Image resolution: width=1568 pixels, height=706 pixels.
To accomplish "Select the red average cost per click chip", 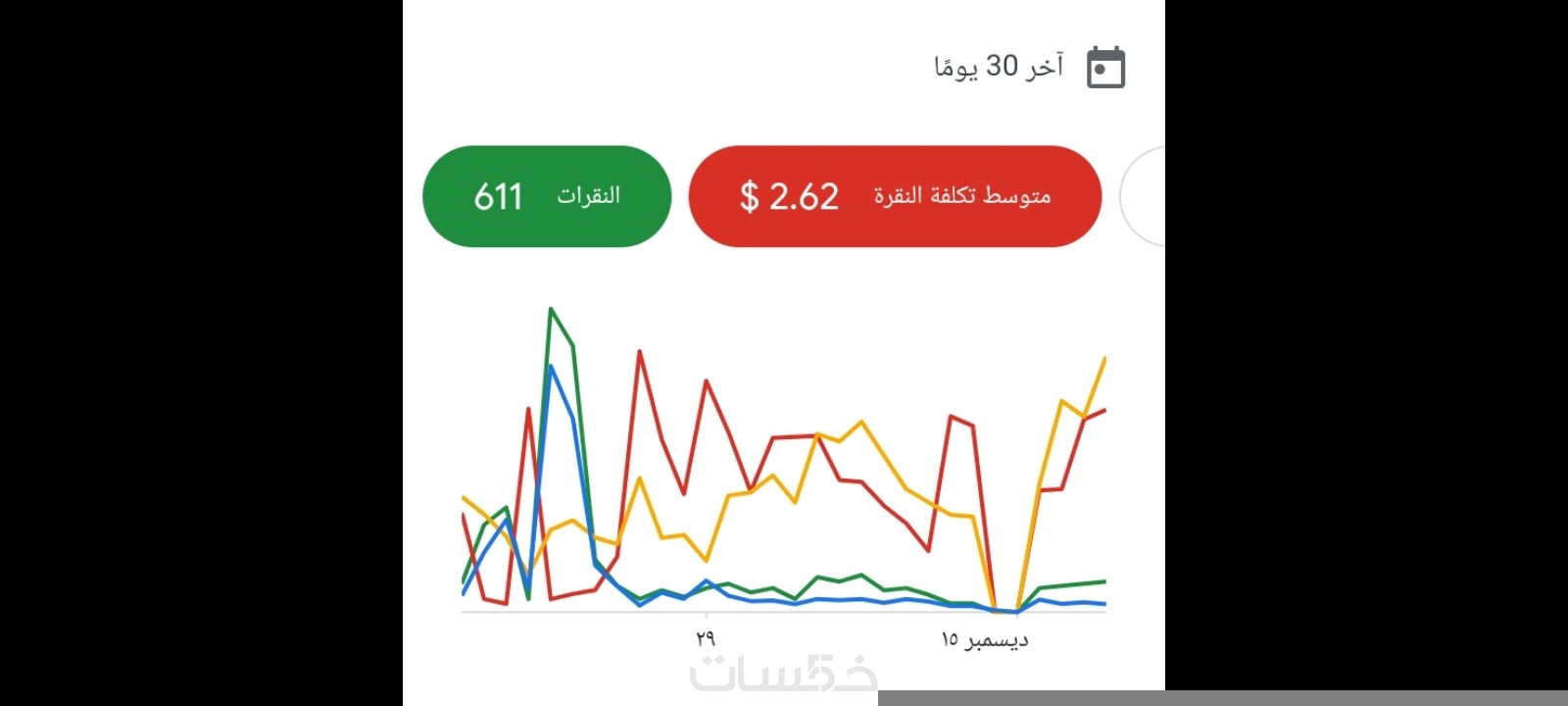I will pos(895,196).
